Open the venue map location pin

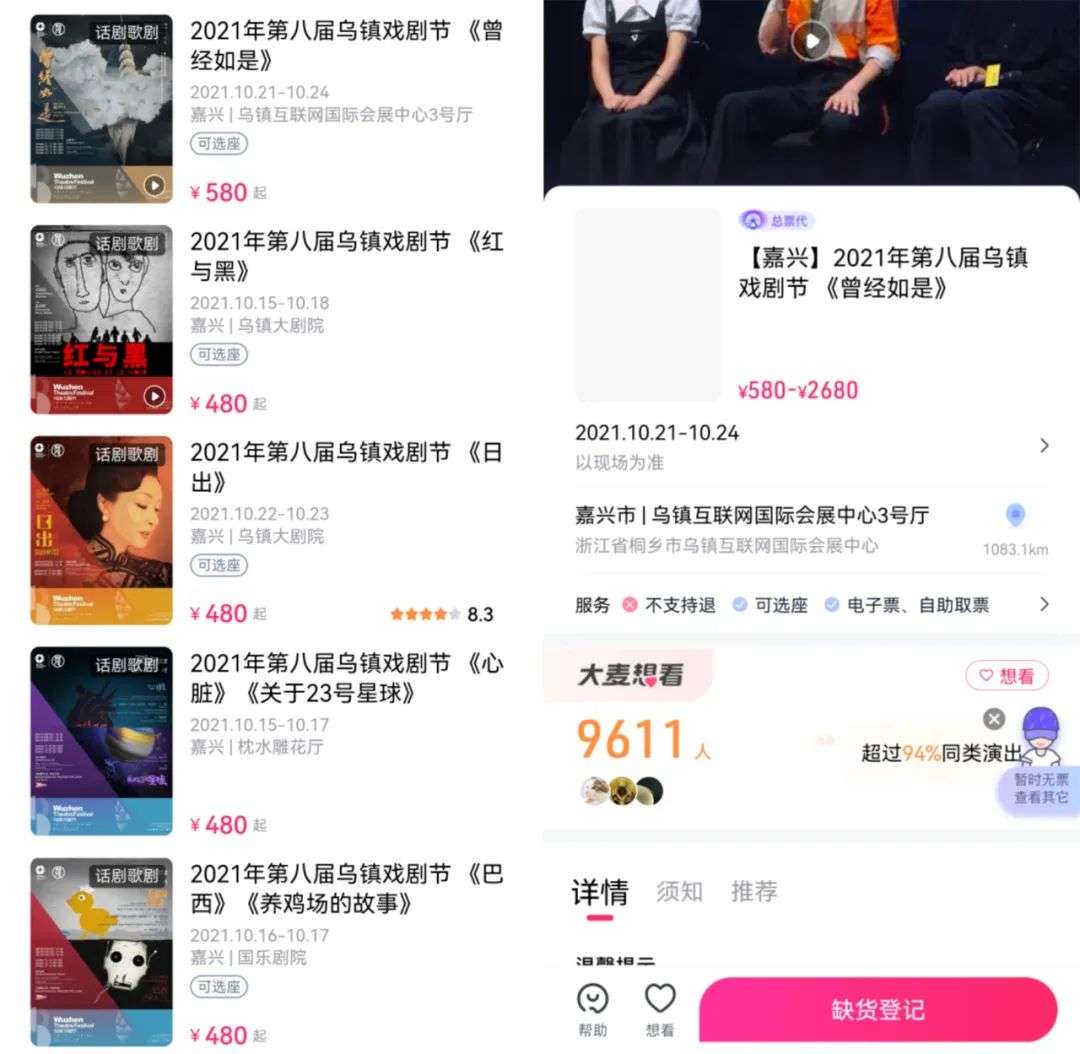[x=1015, y=516]
